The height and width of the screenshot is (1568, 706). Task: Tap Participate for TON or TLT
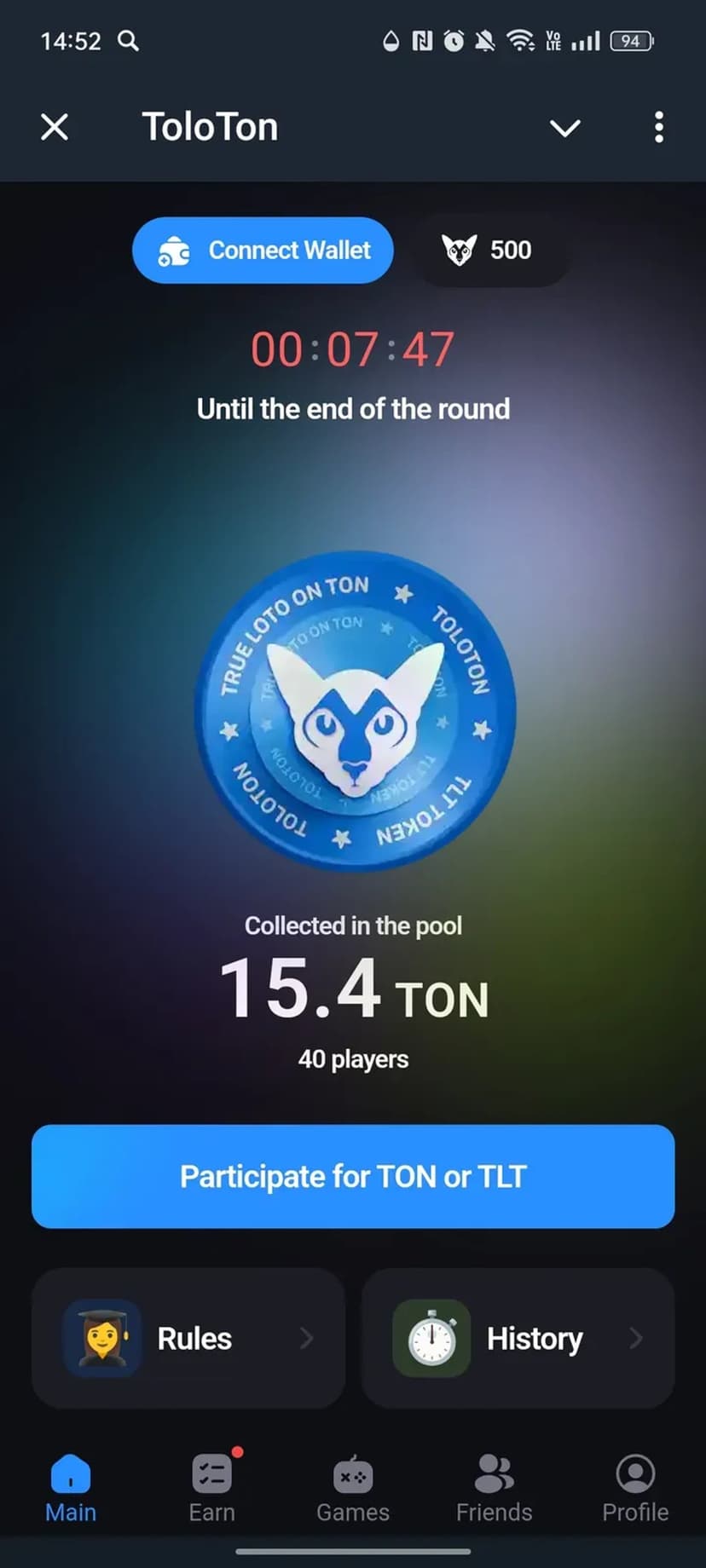tap(353, 1177)
